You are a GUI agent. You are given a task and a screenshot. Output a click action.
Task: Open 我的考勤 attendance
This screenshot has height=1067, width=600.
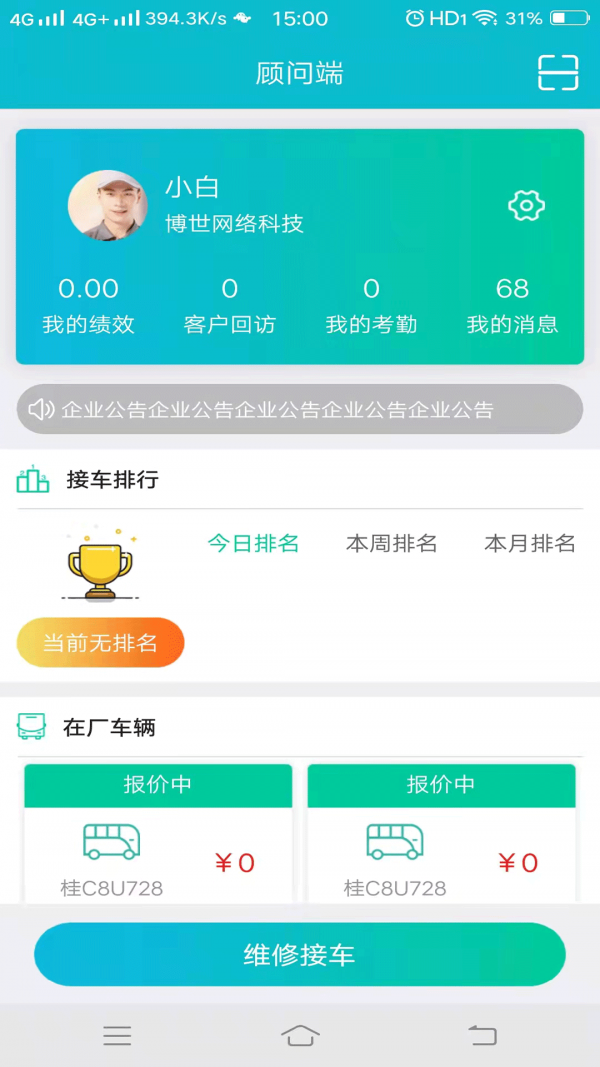(x=371, y=306)
